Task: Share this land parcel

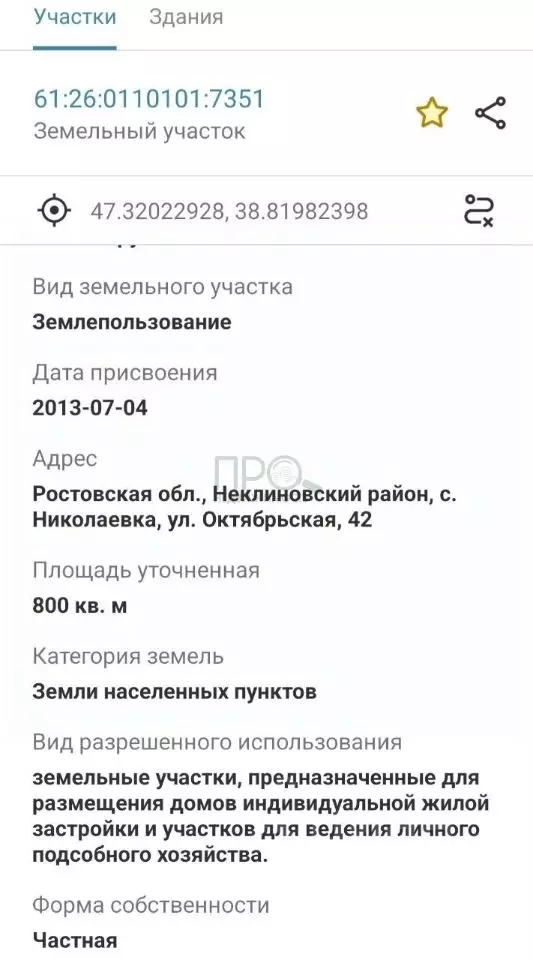Action: tap(490, 113)
